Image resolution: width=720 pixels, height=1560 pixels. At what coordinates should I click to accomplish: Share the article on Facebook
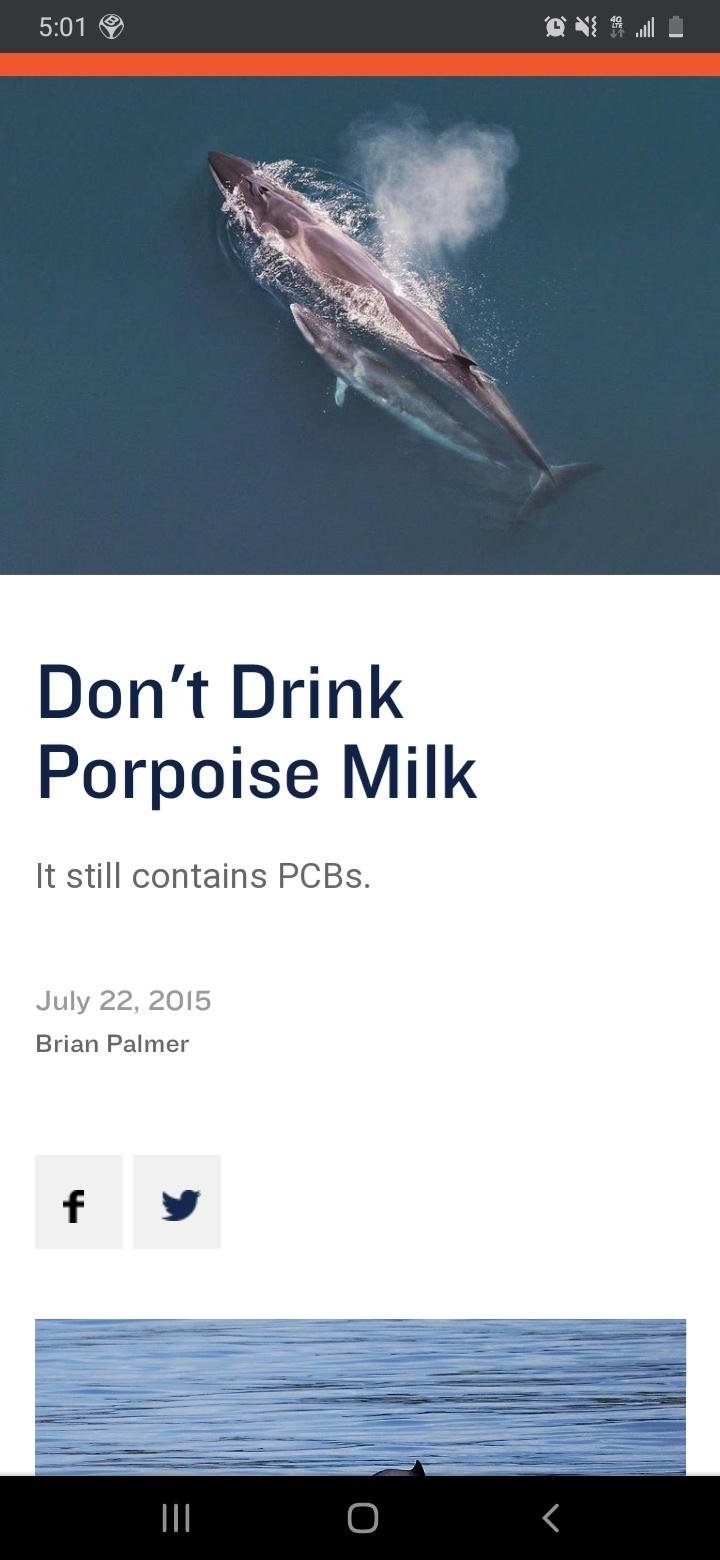pos(78,1202)
